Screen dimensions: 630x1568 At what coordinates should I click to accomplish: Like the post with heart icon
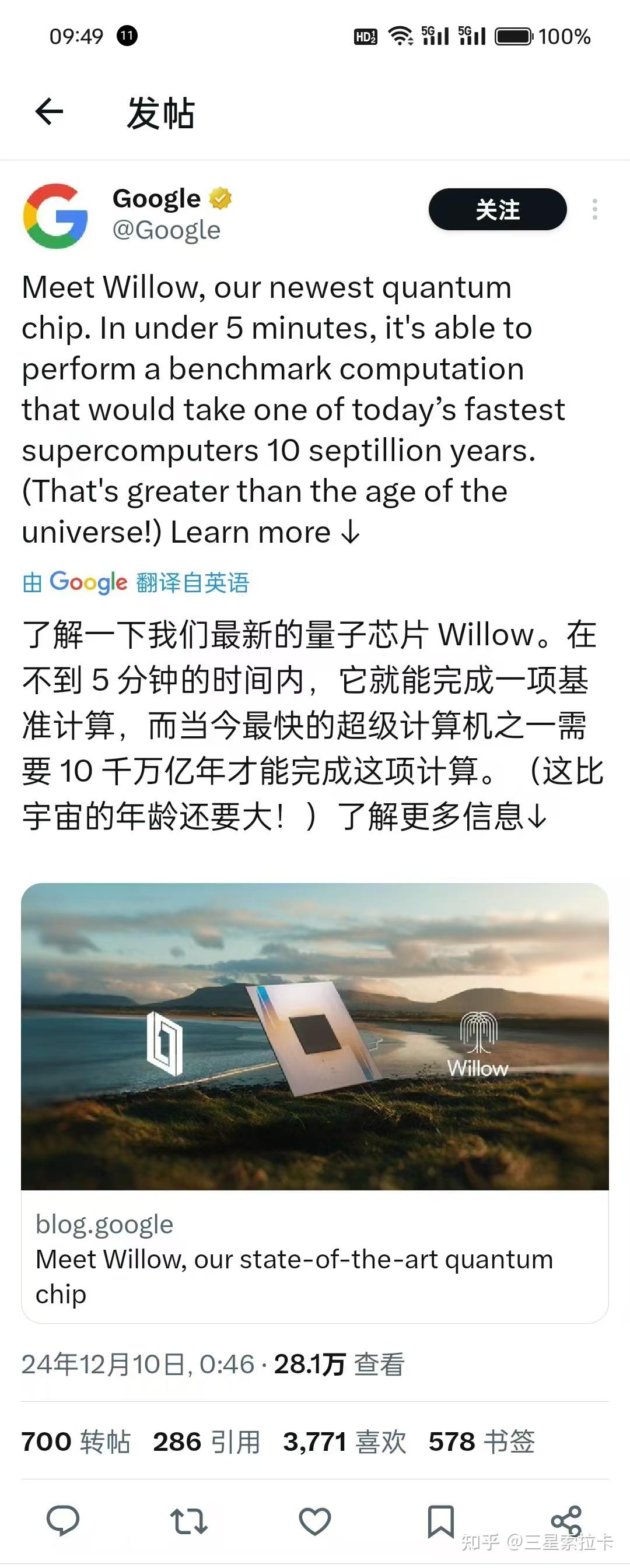tap(315, 1521)
